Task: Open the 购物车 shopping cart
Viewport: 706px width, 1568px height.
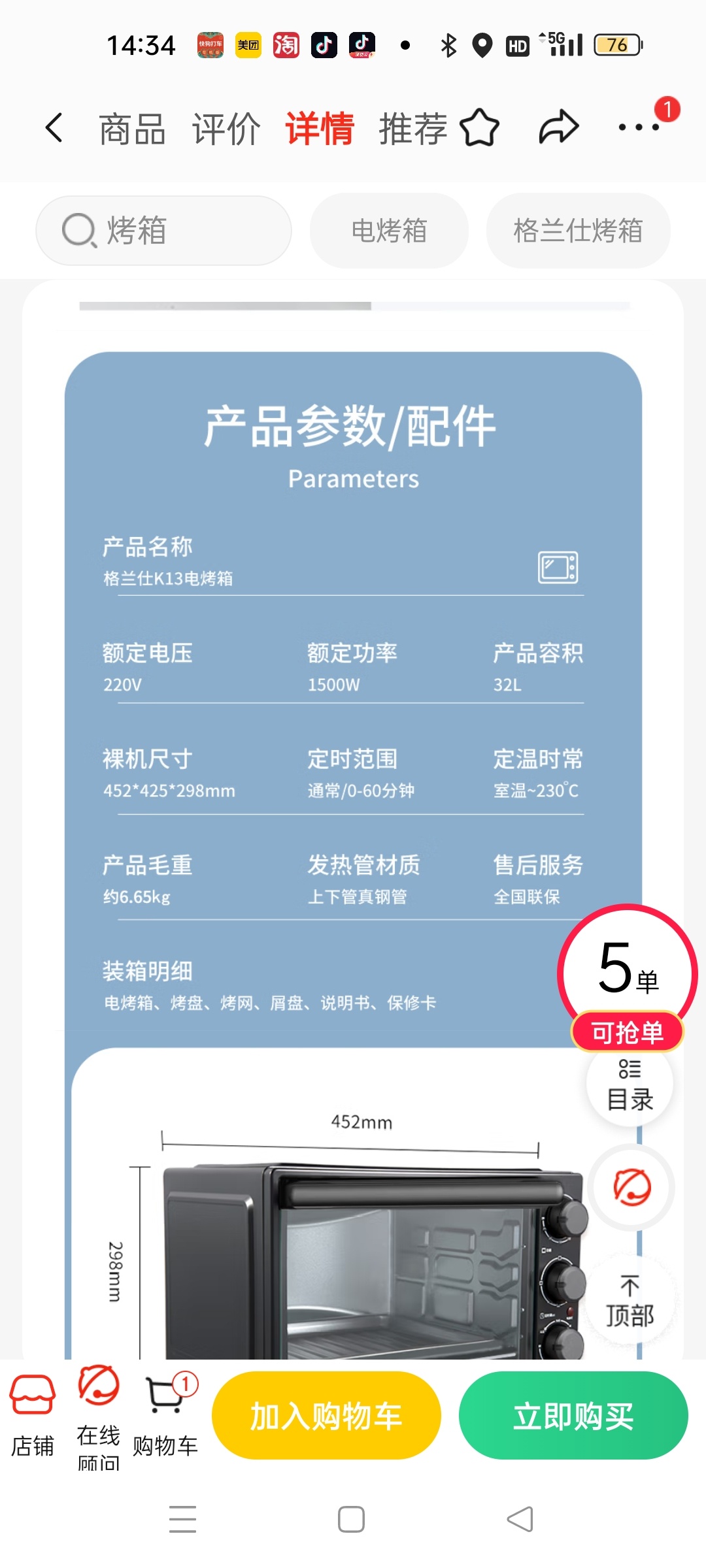Action: [166, 1417]
